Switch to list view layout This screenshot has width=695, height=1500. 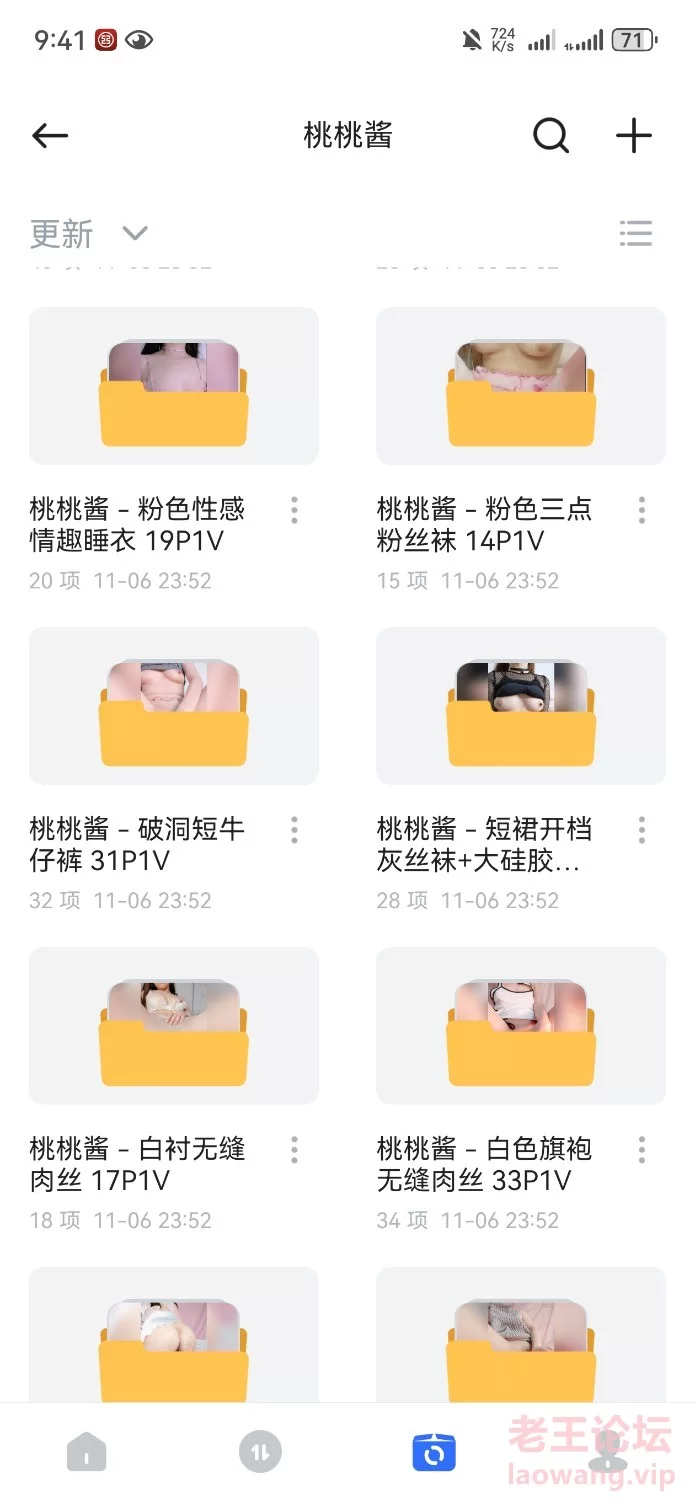point(636,234)
